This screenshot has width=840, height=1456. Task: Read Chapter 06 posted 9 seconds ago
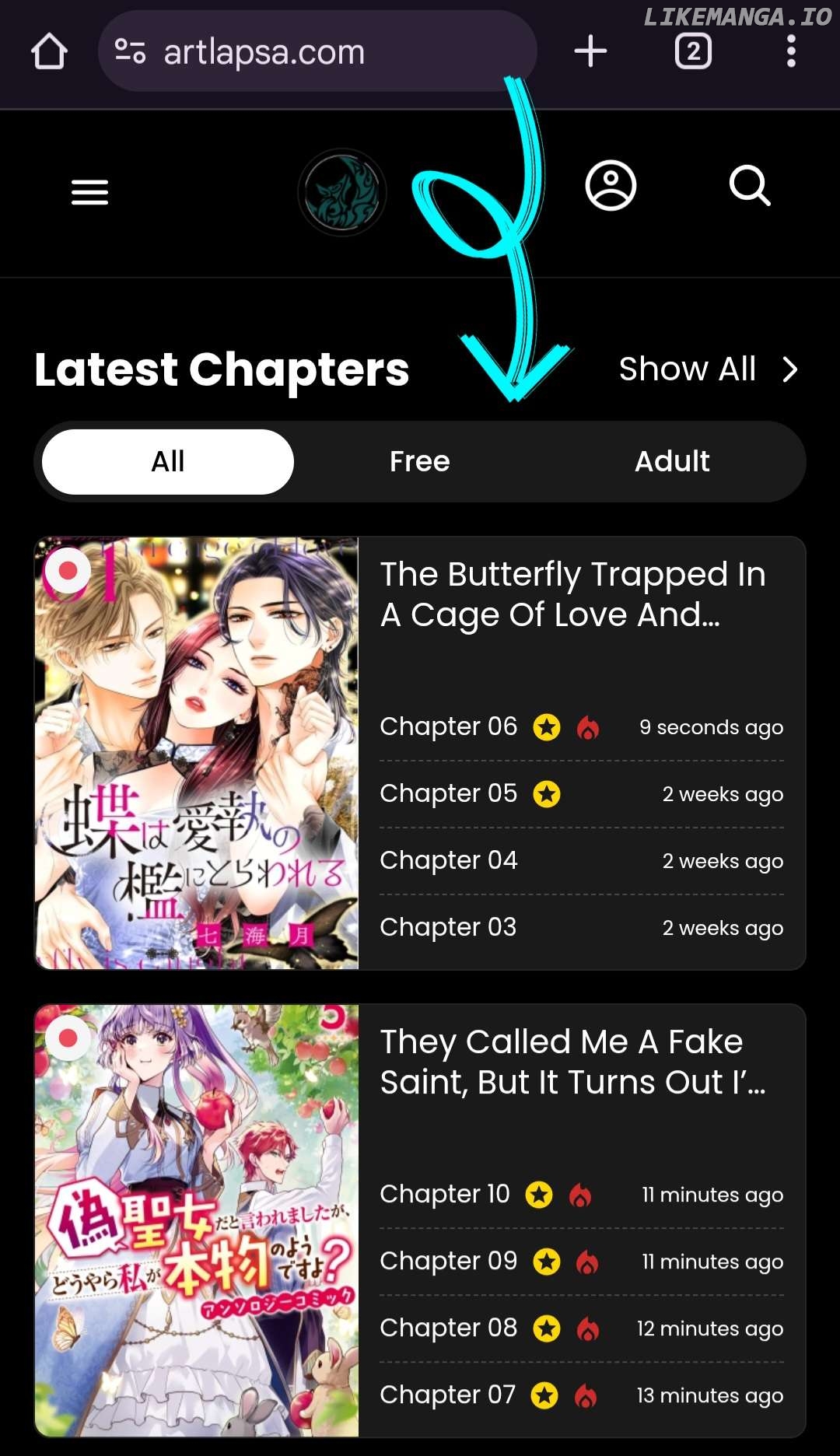pos(448,726)
